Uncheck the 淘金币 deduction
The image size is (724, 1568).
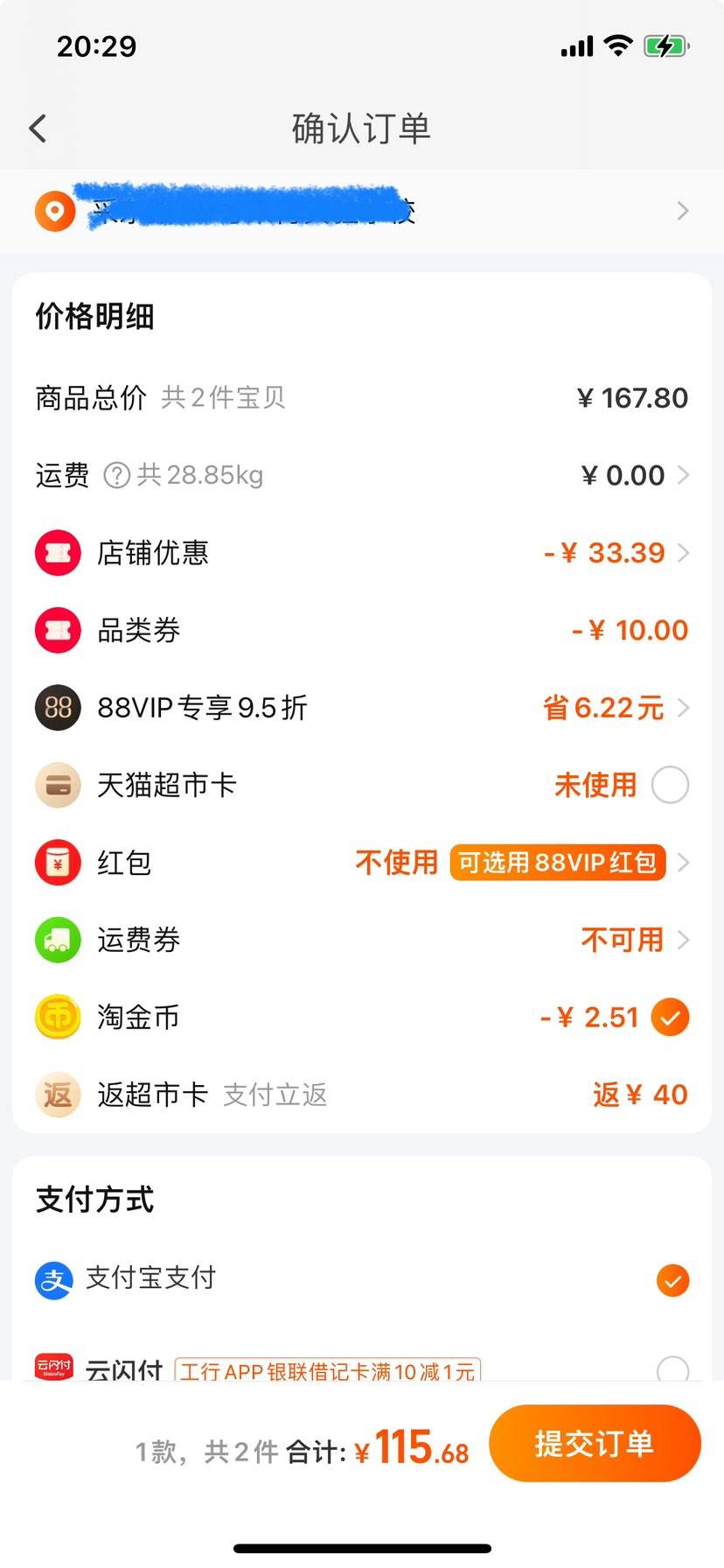671,1018
